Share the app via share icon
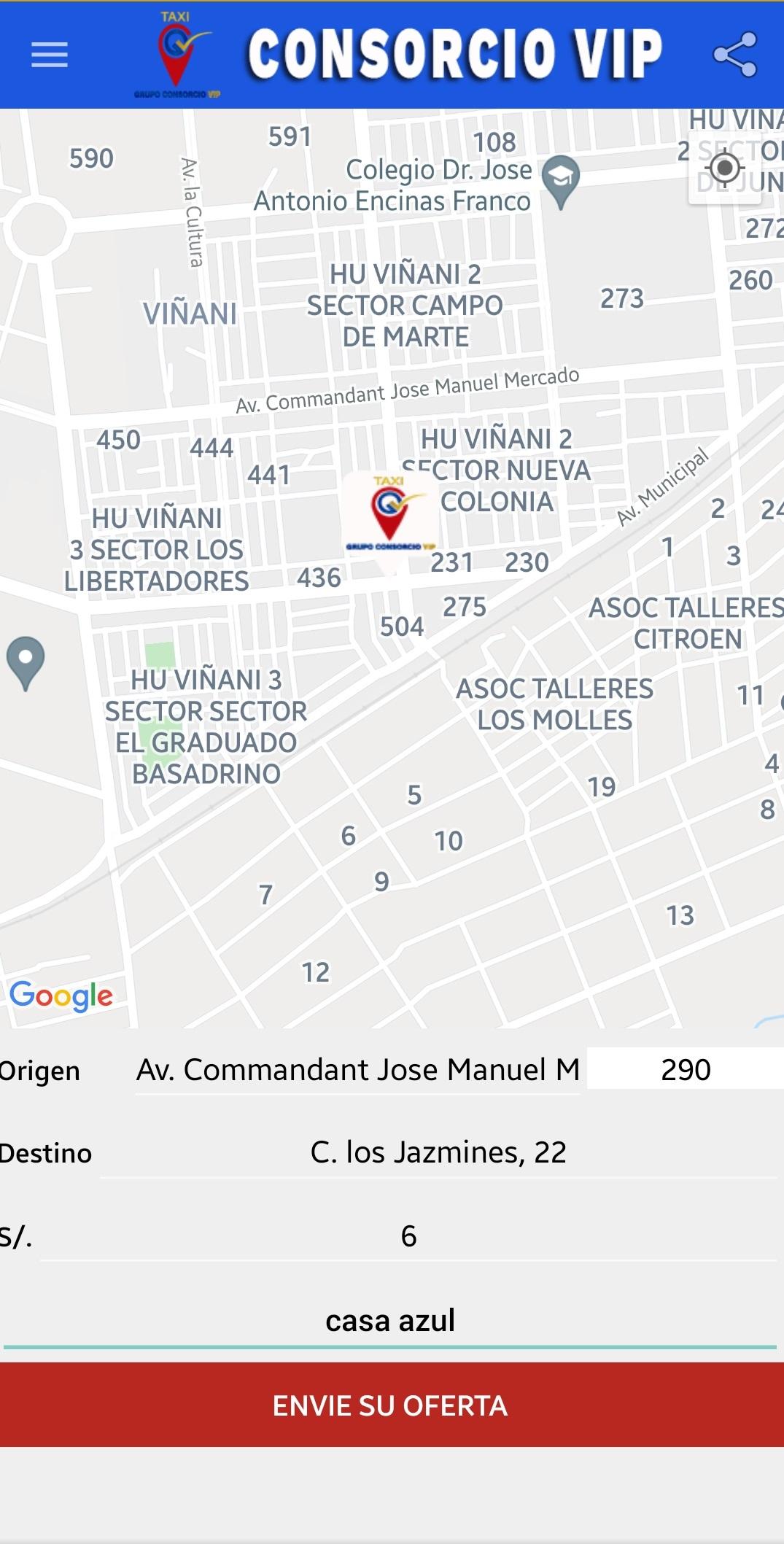The height and width of the screenshot is (1544, 784). 734,55
